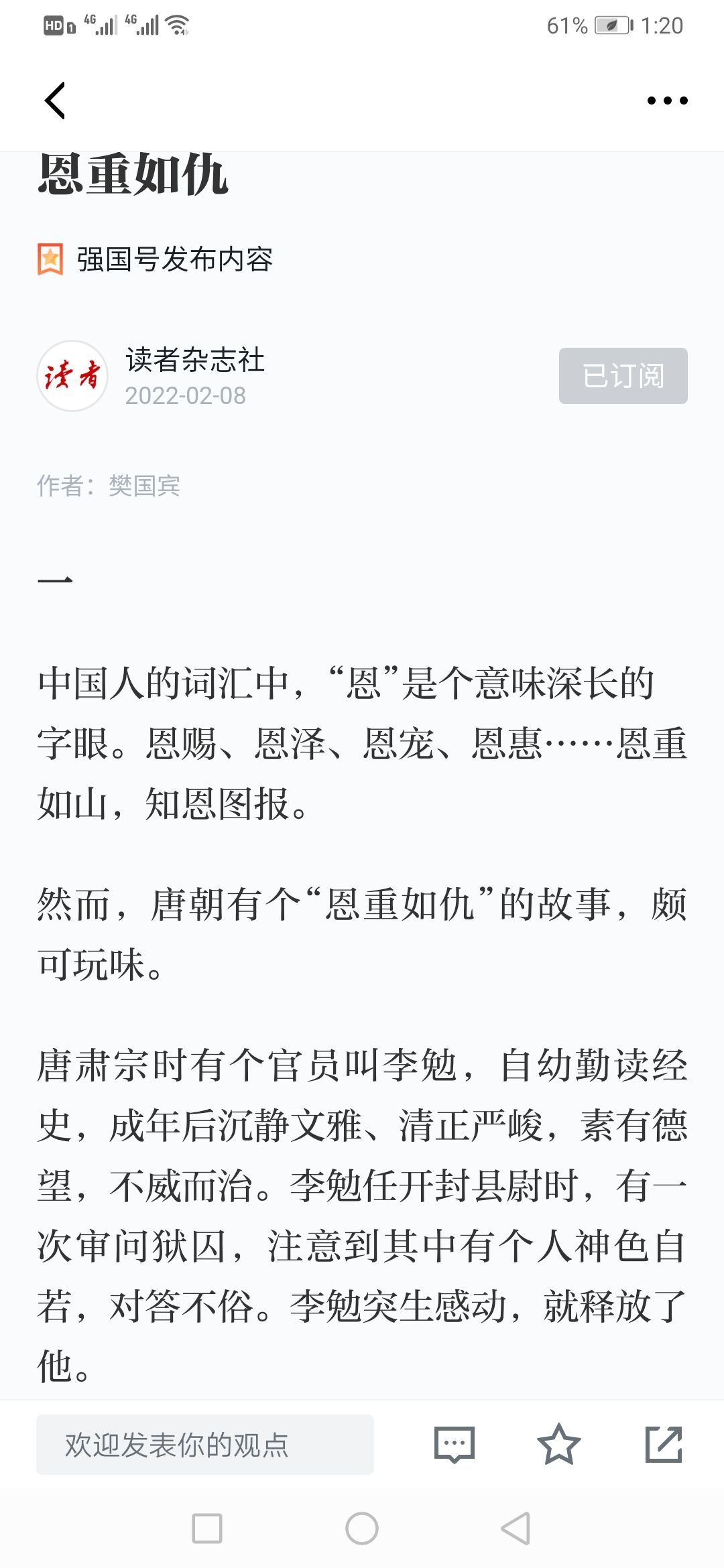Open recent apps from navigation bar
This screenshot has height=1568, width=724.
(207, 1528)
